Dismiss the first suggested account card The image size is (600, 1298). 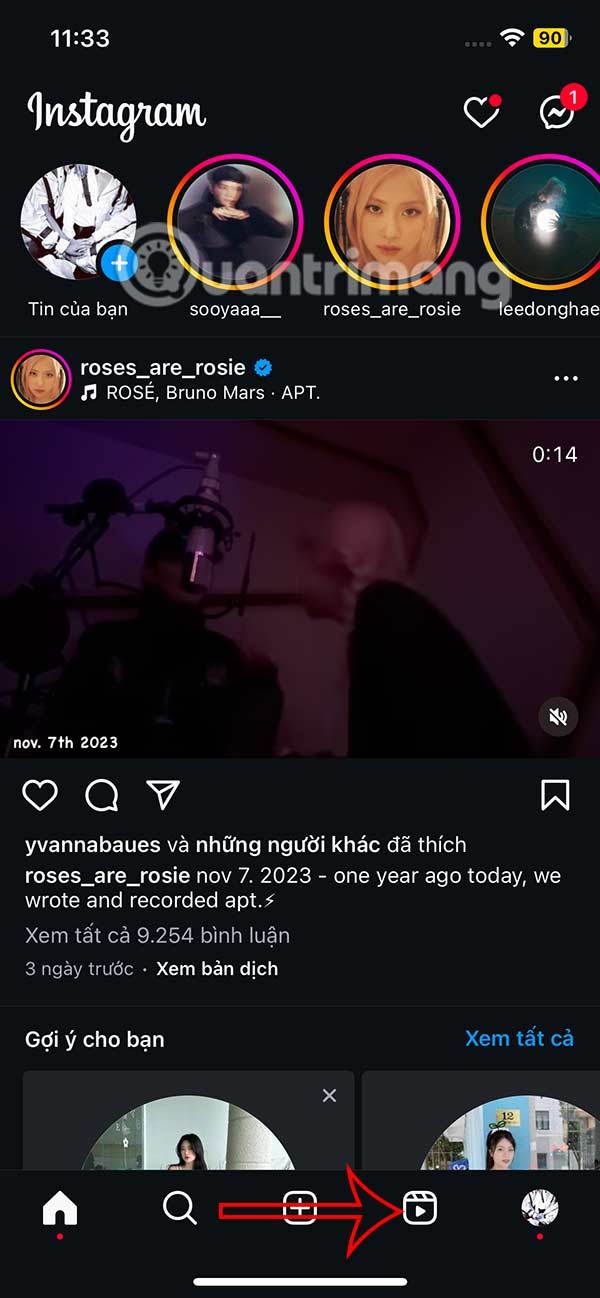329,1096
